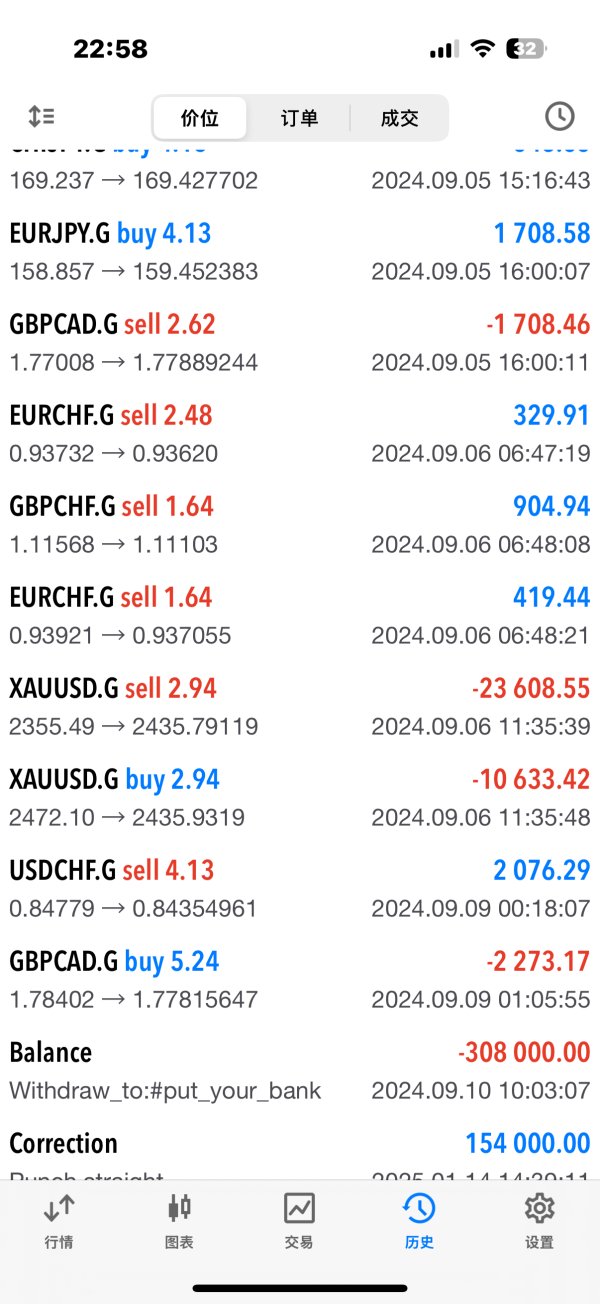Switch to the 交易 tab
The width and height of the screenshot is (600, 1304).
coord(299,1221)
